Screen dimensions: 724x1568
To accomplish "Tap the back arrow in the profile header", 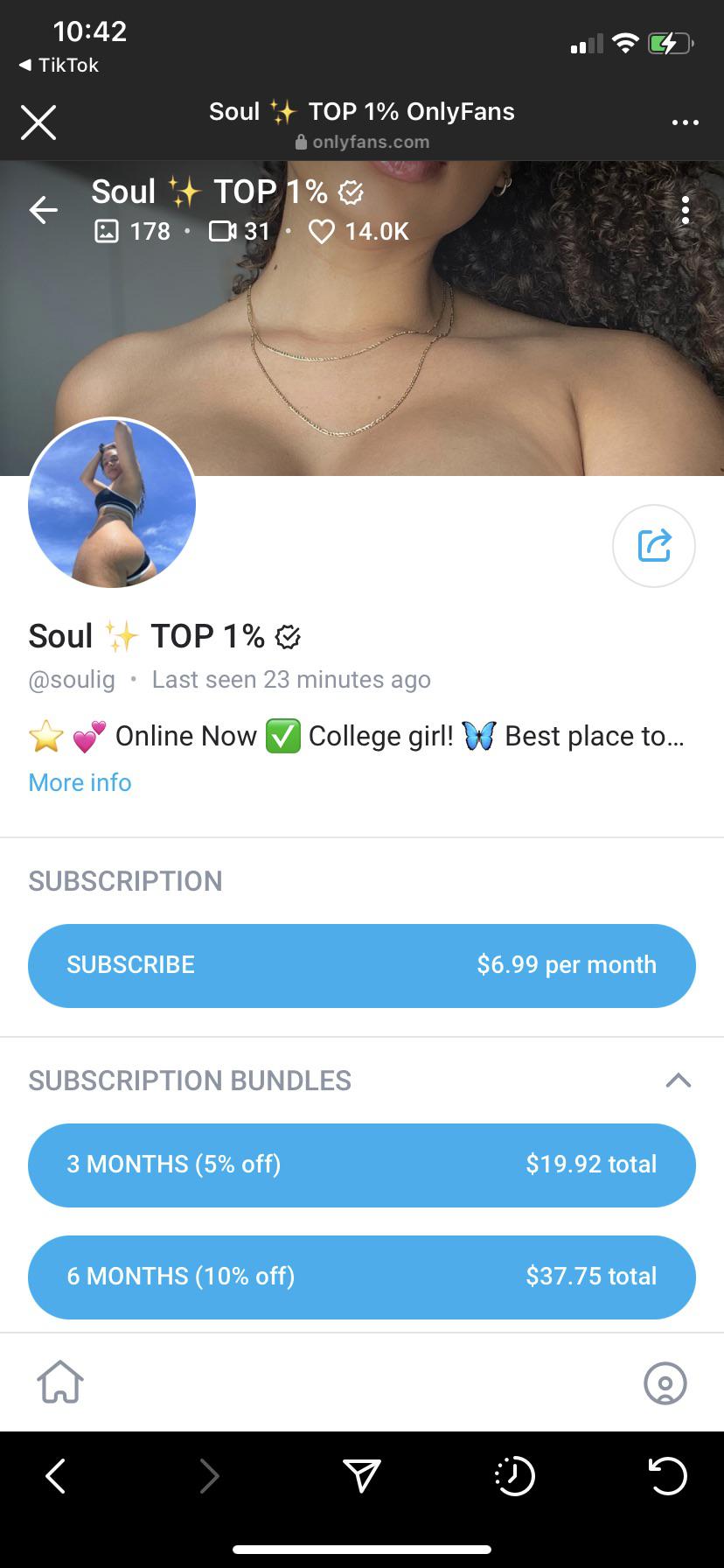I will (43, 210).
